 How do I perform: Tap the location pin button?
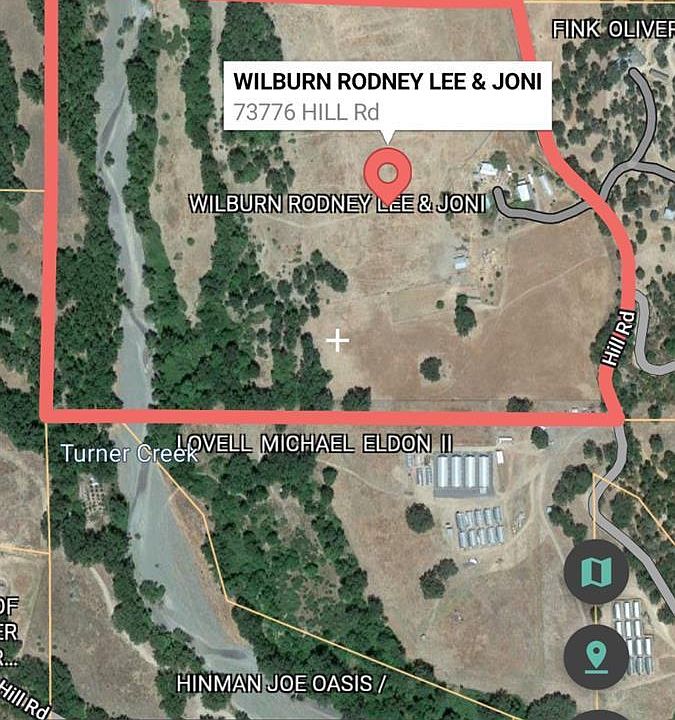[596, 657]
